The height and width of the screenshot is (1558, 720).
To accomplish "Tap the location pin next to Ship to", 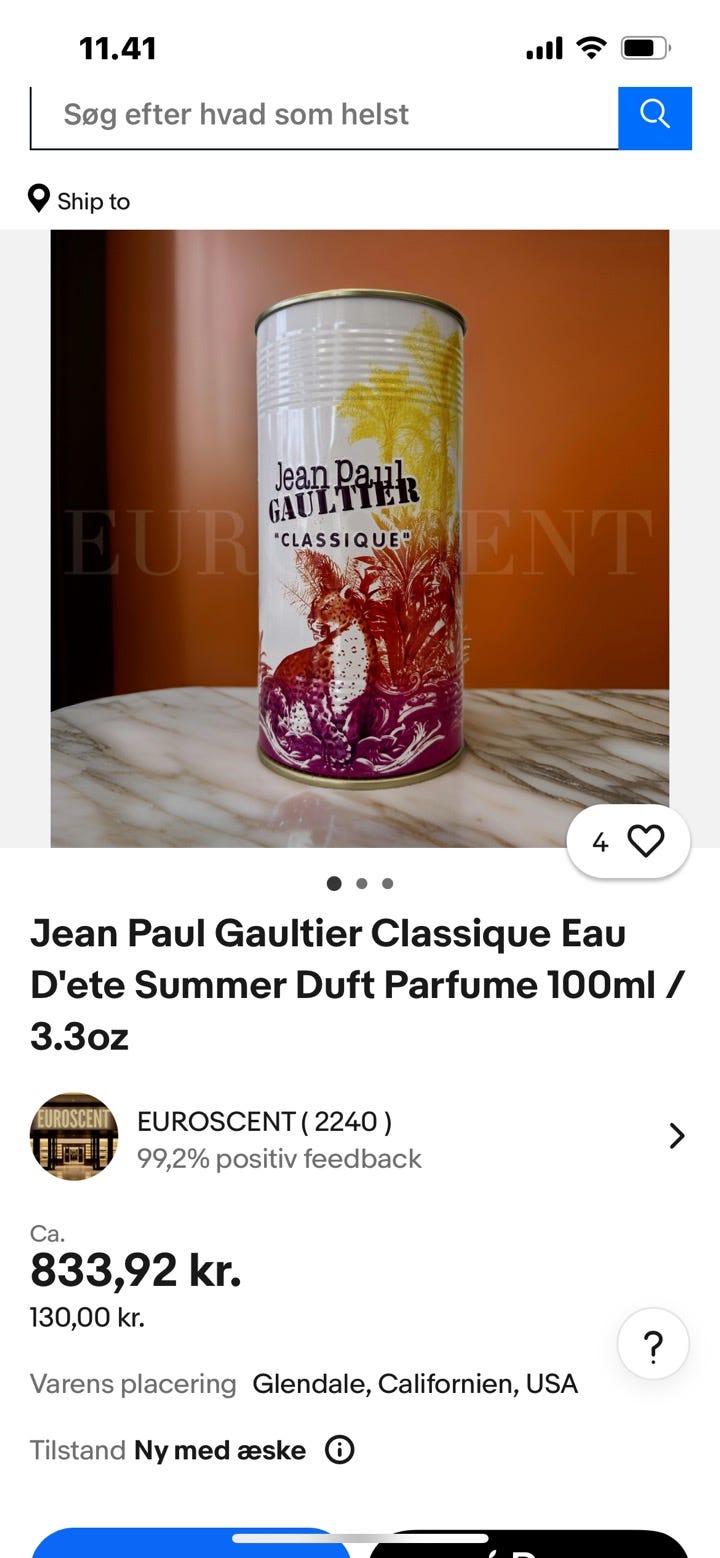I will point(40,200).
